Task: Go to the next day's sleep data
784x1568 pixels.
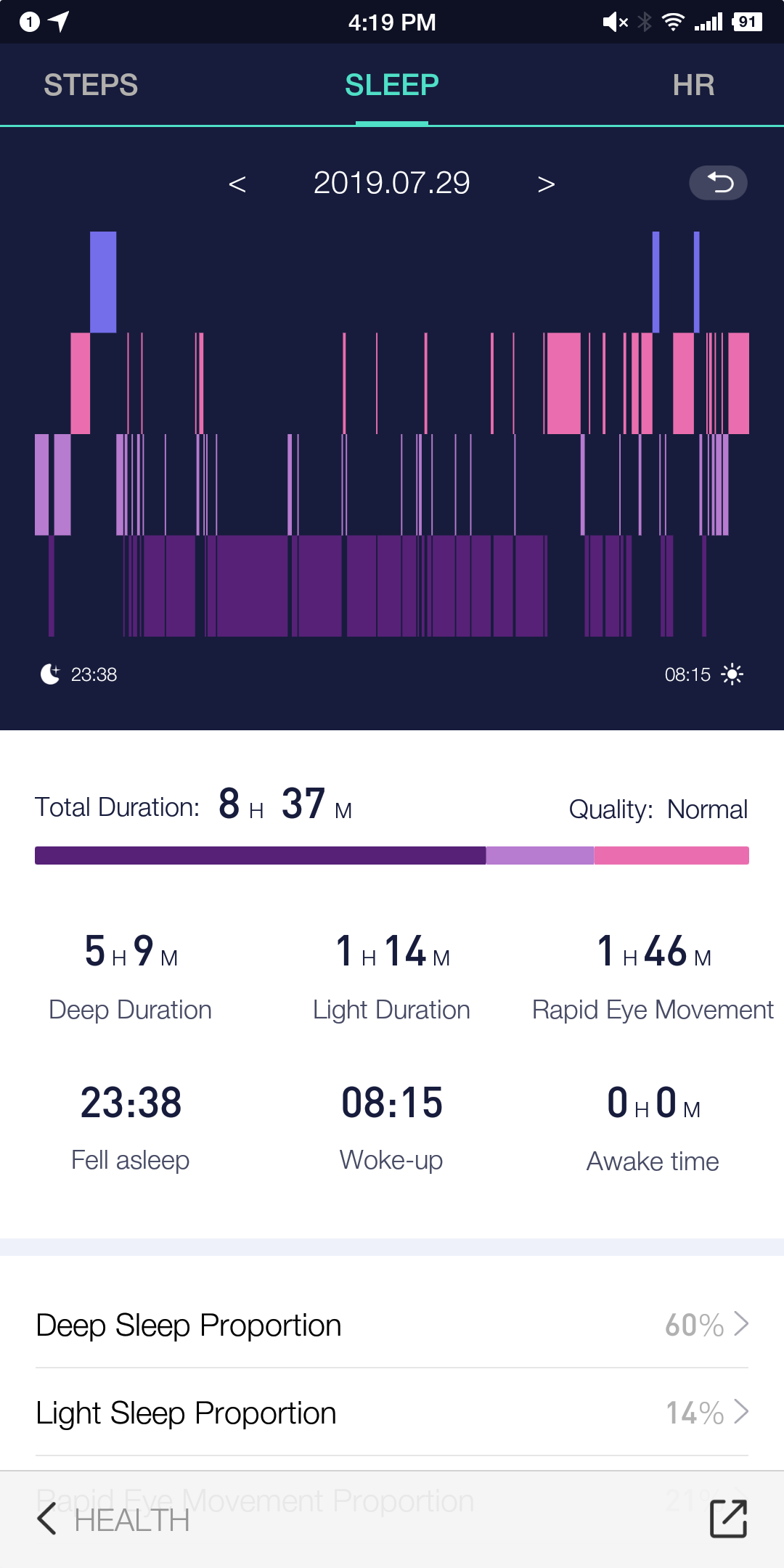Action: (546, 184)
